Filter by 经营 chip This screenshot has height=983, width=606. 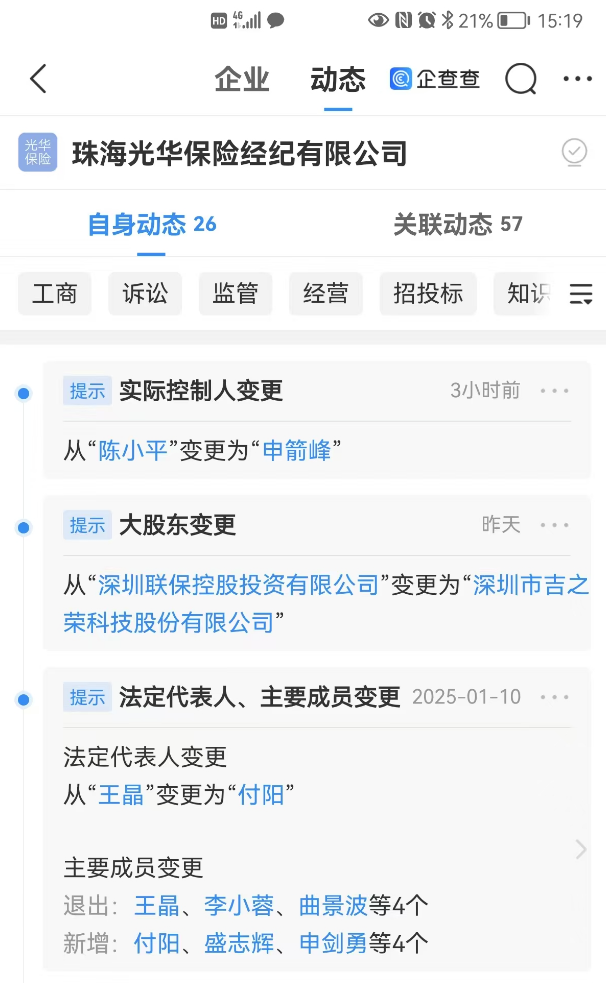[325, 293]
